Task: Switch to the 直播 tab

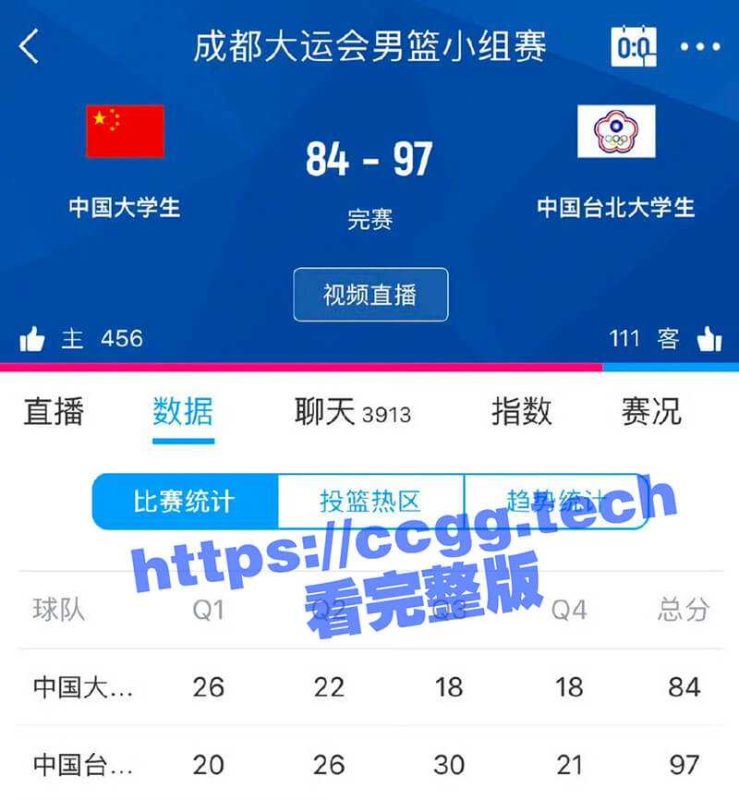Action: (54, 411)
